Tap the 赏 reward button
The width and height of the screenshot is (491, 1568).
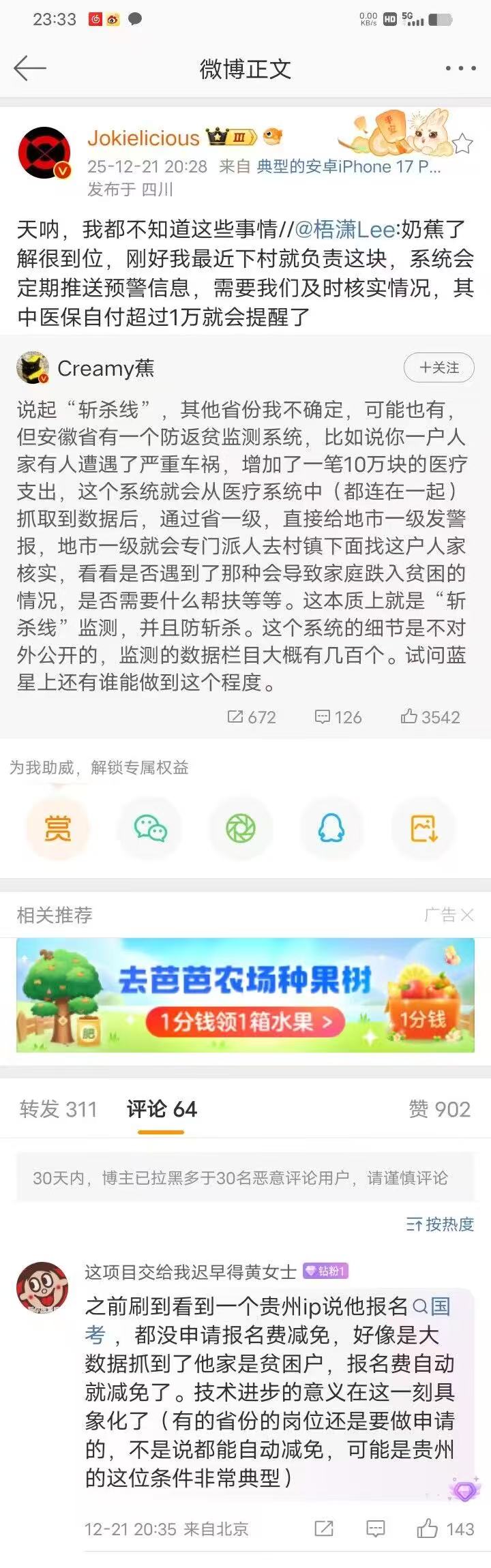[x=57, y=828]
